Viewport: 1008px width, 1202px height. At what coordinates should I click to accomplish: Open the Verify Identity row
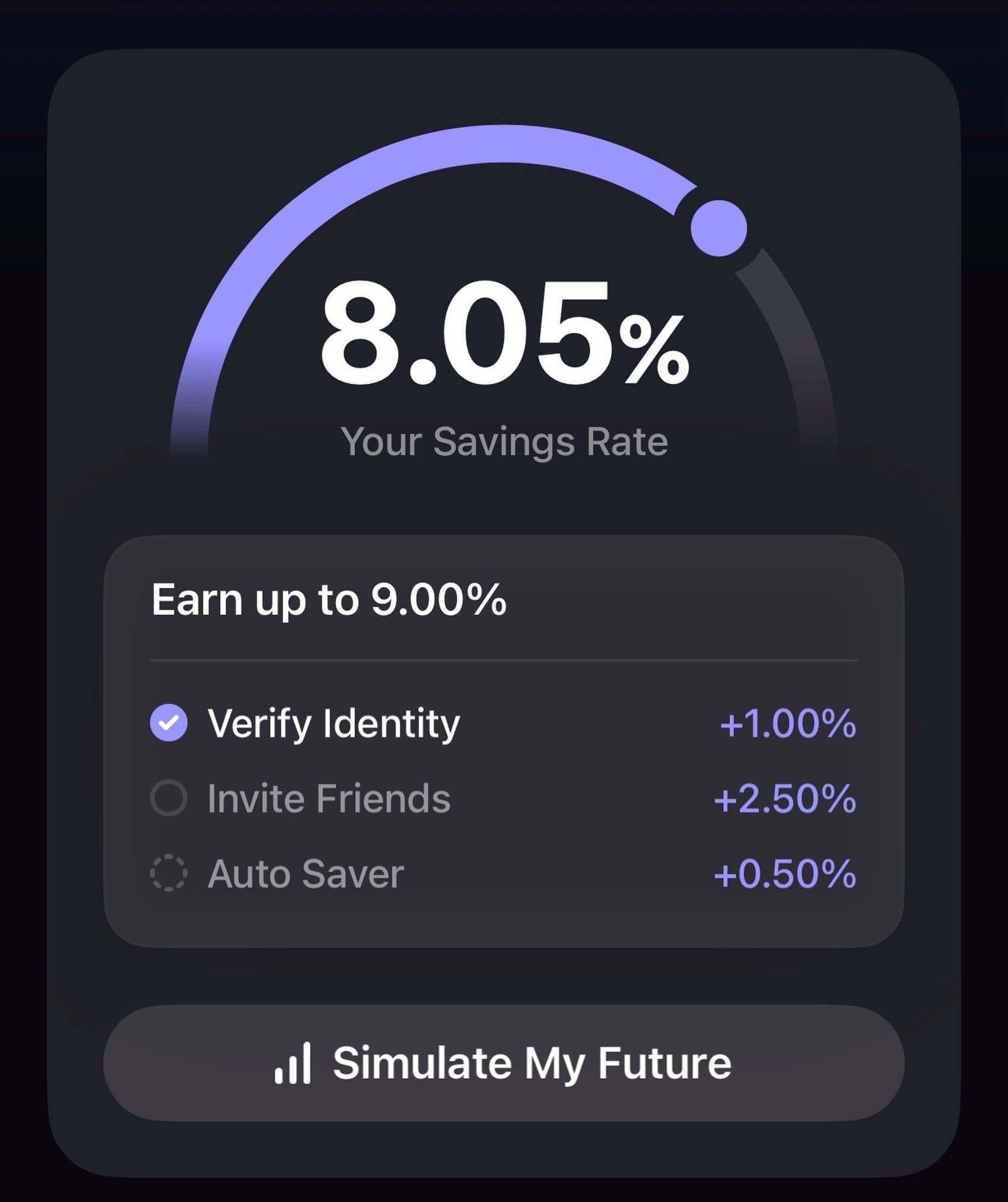pyautogui.click(x=333, y=722)
